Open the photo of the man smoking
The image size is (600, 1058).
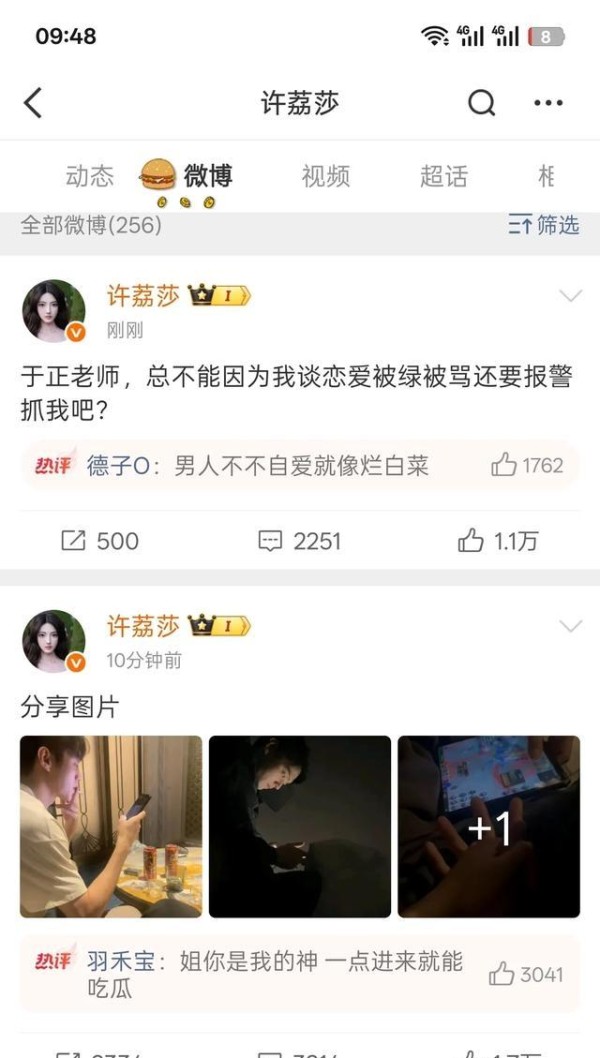(111, 827)
